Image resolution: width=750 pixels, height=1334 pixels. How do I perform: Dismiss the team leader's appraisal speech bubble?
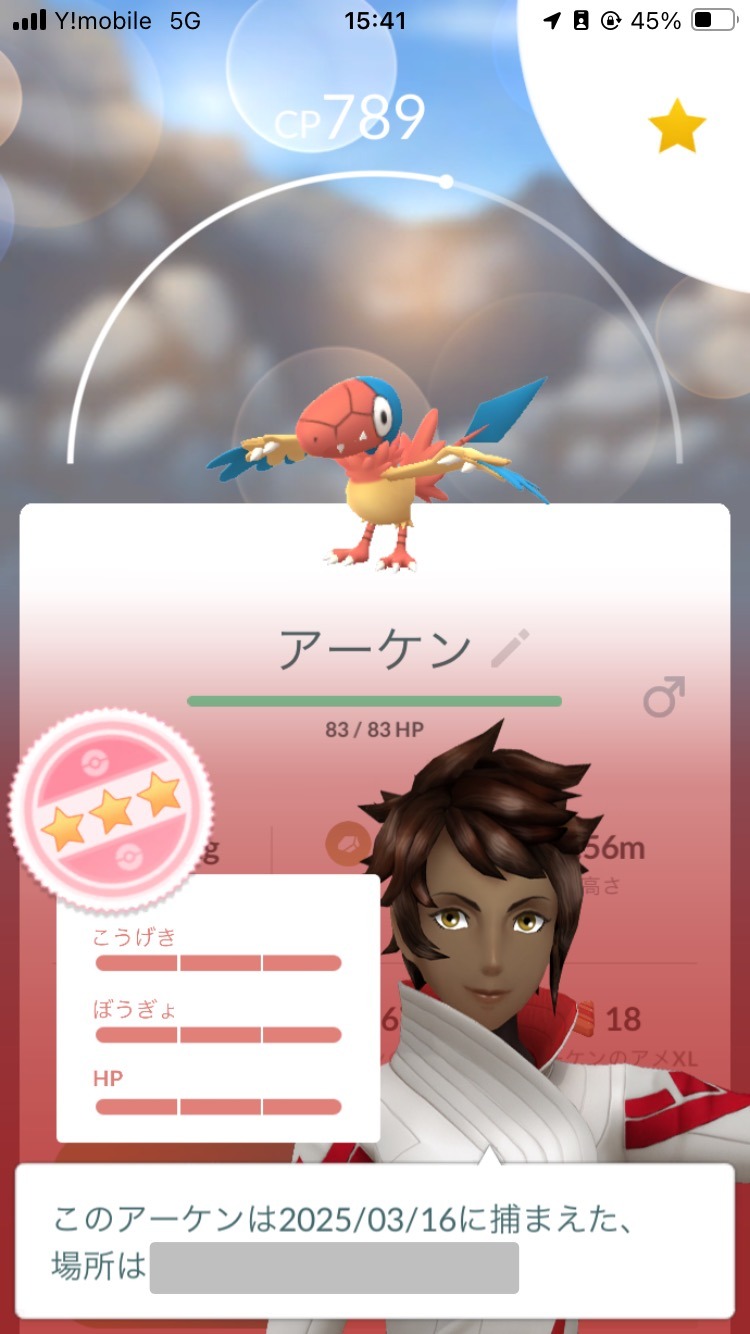(374, 1240)
